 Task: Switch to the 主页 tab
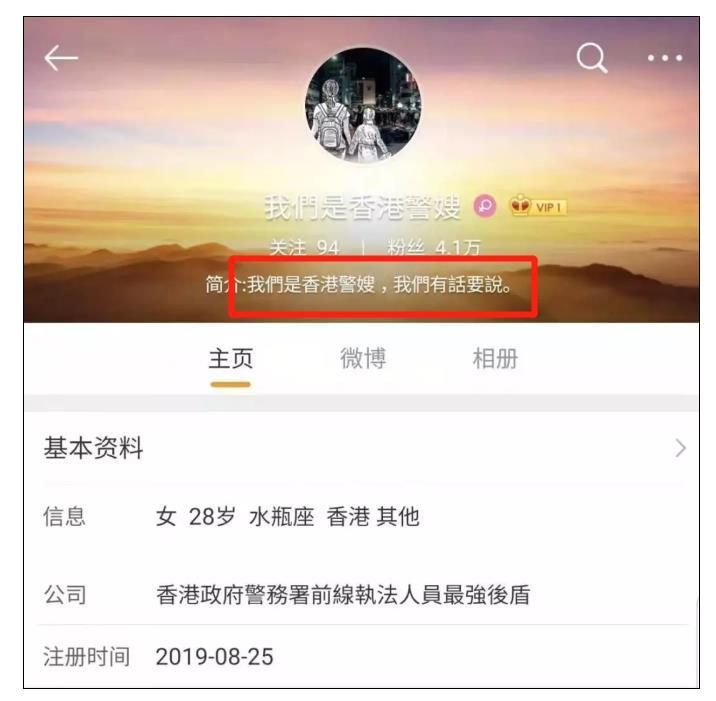231,359
